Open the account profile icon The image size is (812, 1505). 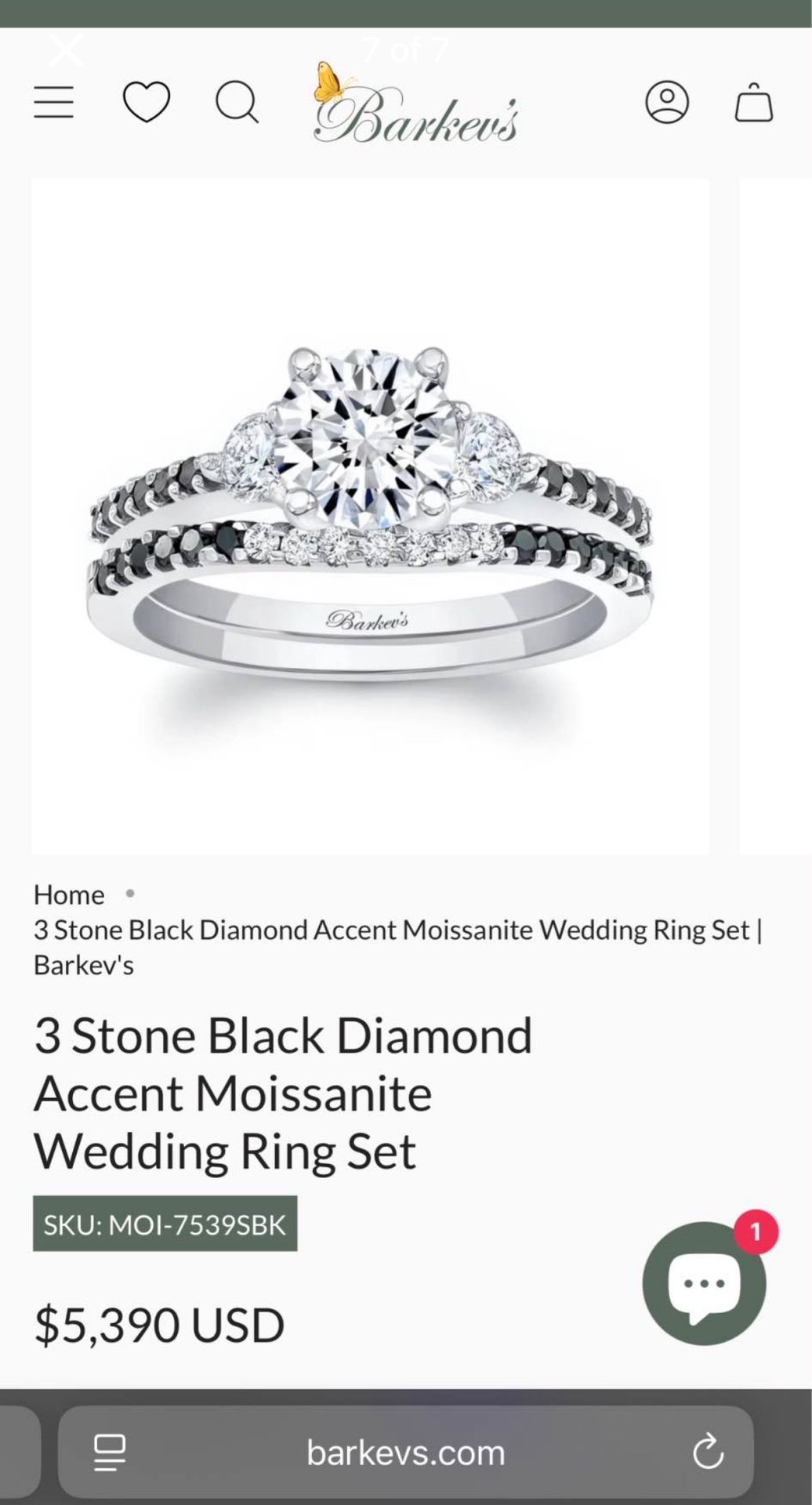(x=668, y=102)
